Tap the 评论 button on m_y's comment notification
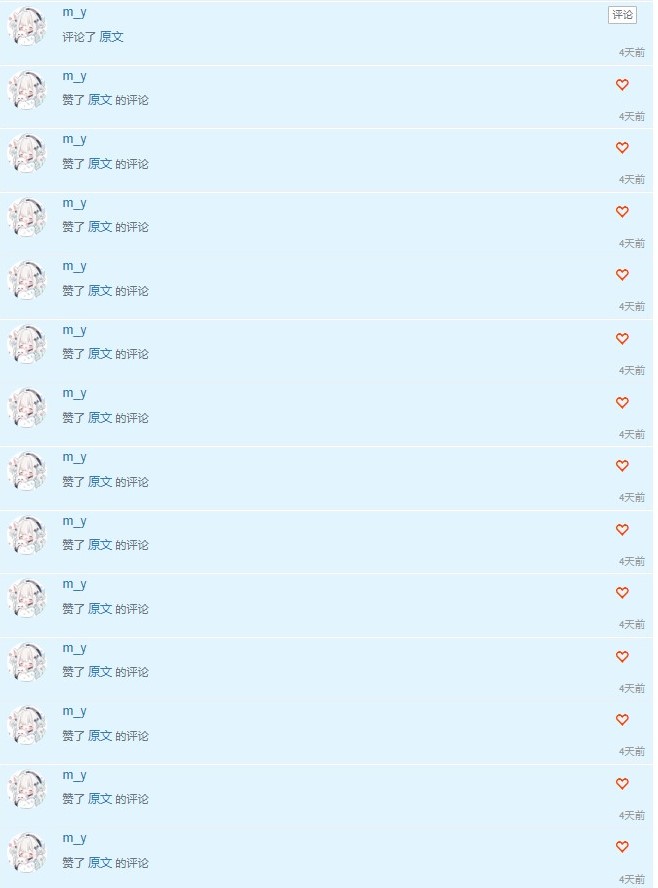The height and width of the screenshot is (888, 658). [622, 15]
